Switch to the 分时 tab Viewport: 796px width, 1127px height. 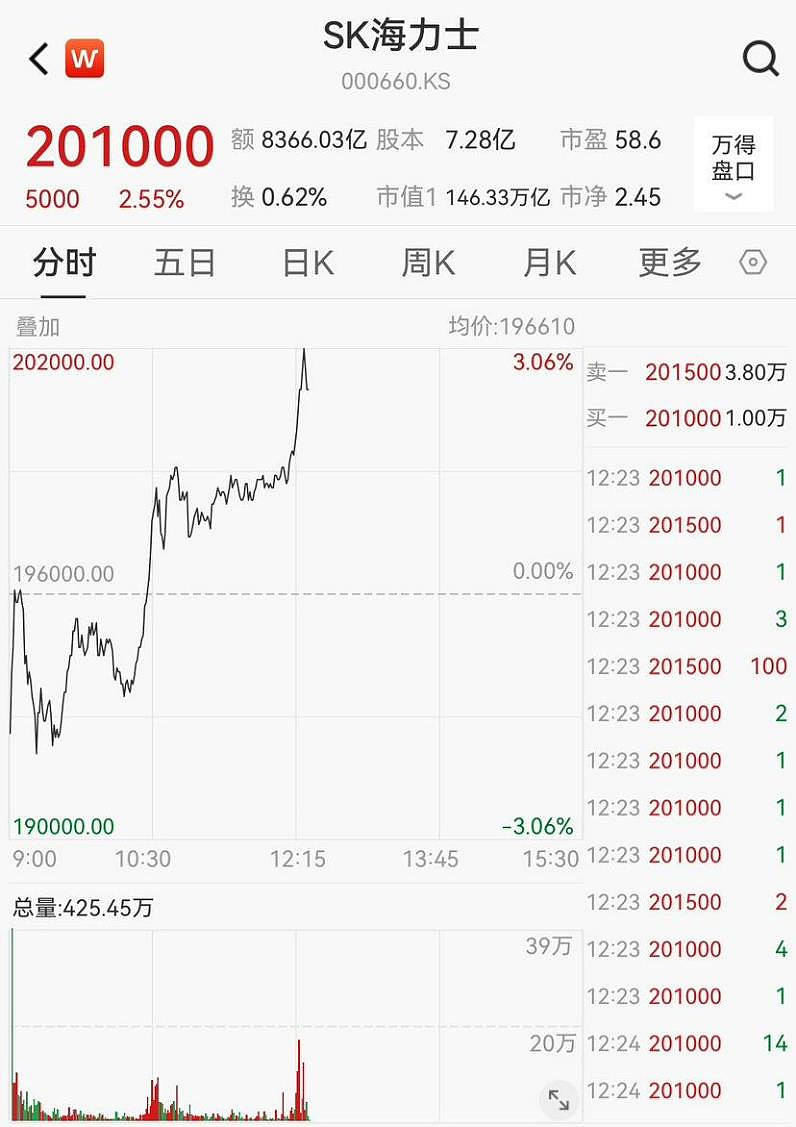pyautogui.click(x=63, y=263)
